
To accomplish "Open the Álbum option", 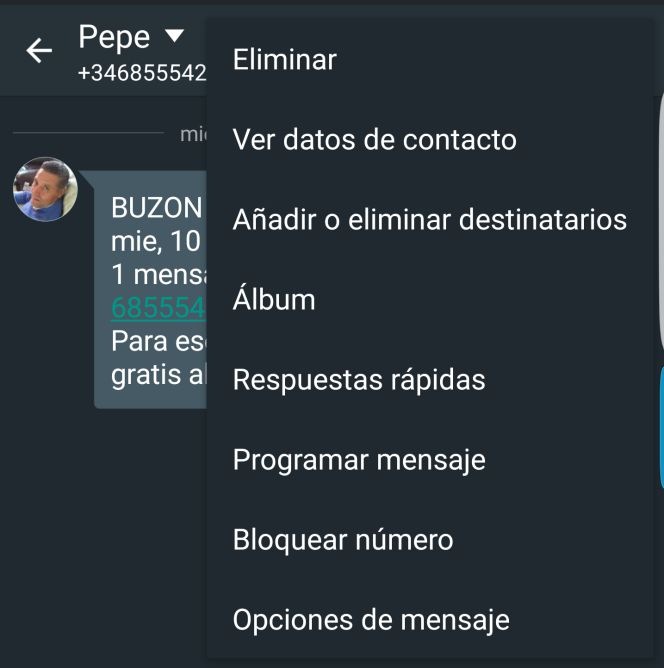I will (274, 300).
